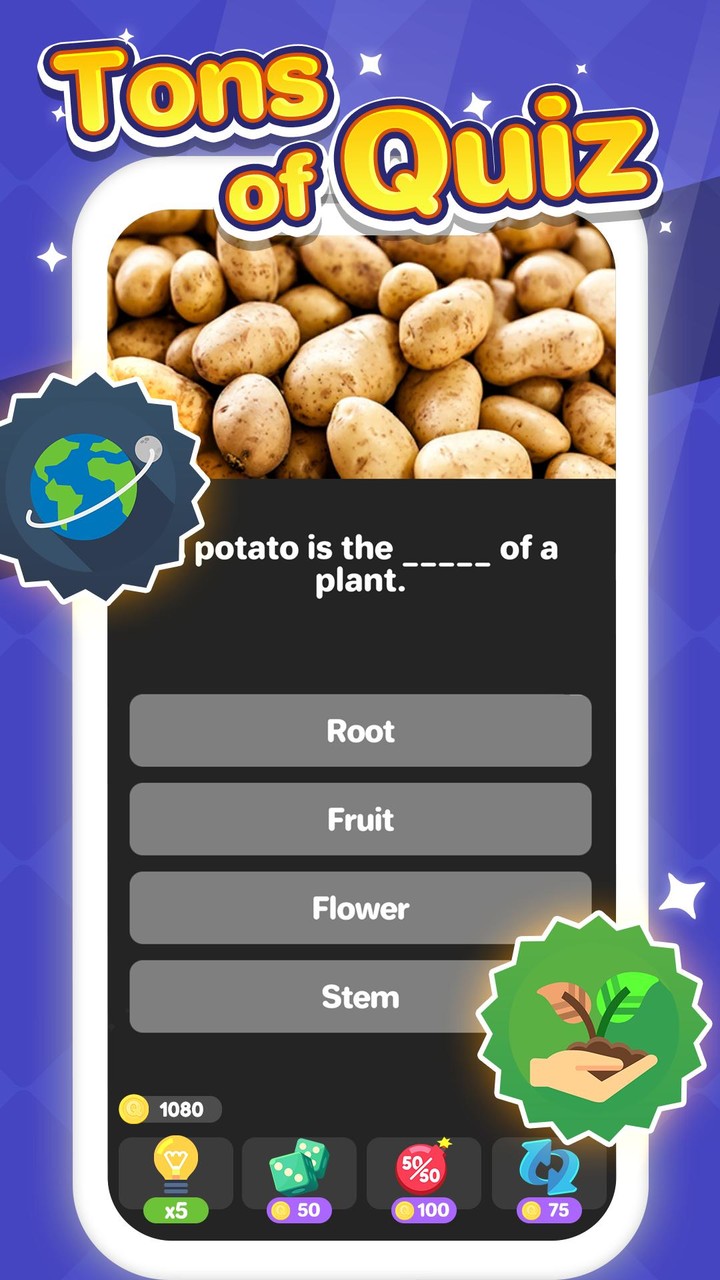Image resolution: width=720 pixels, height=1280 pixels.
Task: Pick the Stem answer
Action: 360,996
